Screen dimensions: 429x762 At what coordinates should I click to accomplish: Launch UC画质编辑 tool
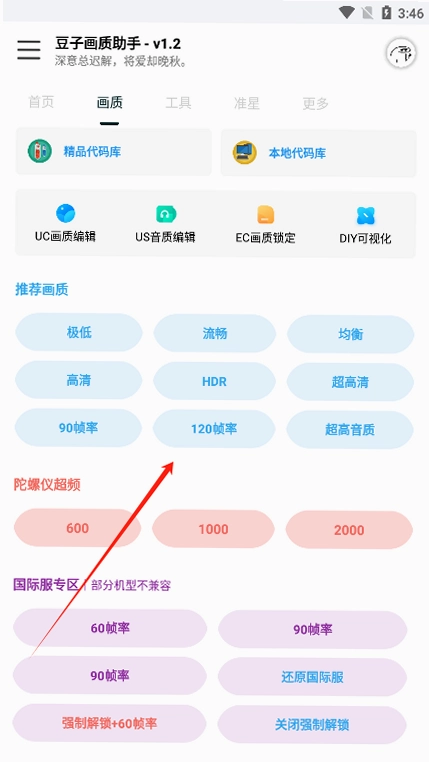coord(65,224)
